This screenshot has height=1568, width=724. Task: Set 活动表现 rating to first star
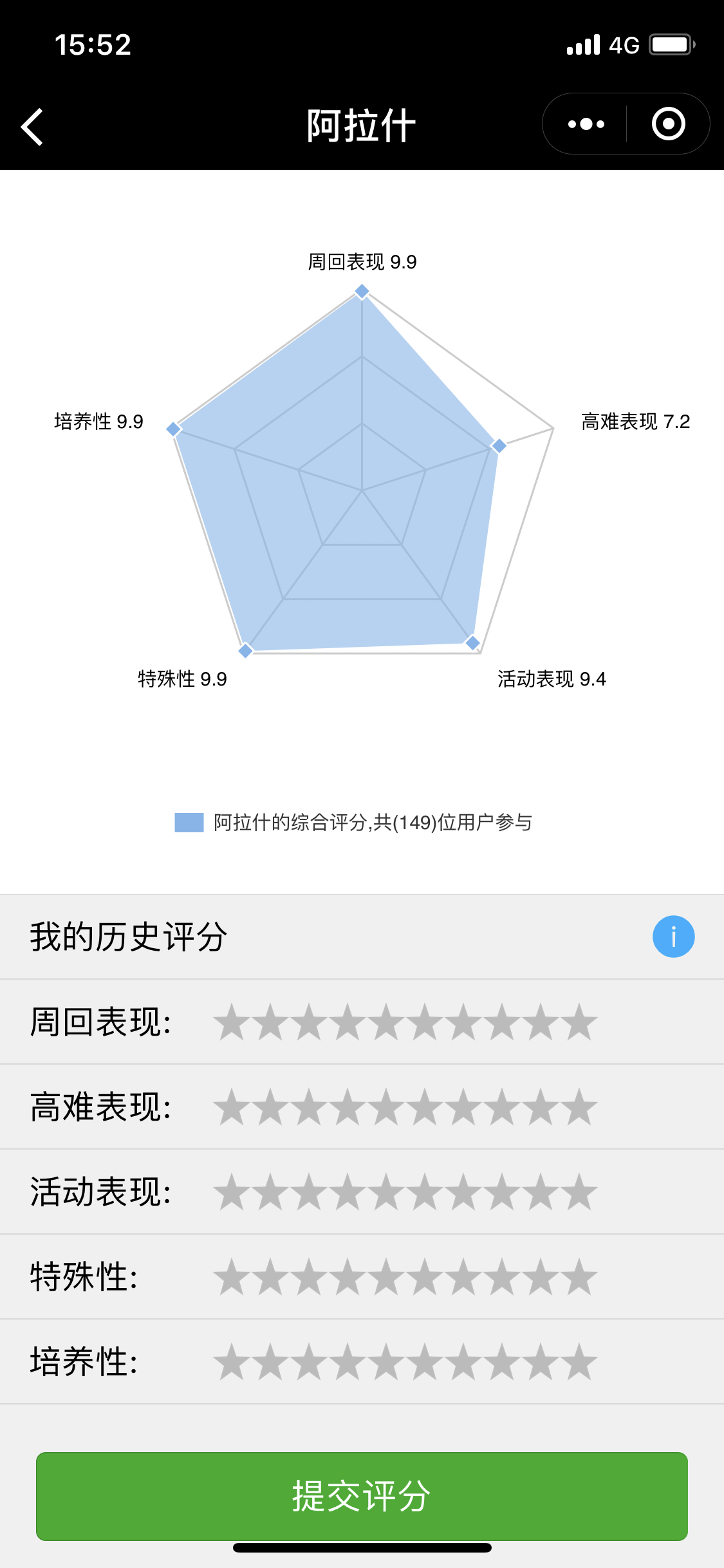point(232,1192)
